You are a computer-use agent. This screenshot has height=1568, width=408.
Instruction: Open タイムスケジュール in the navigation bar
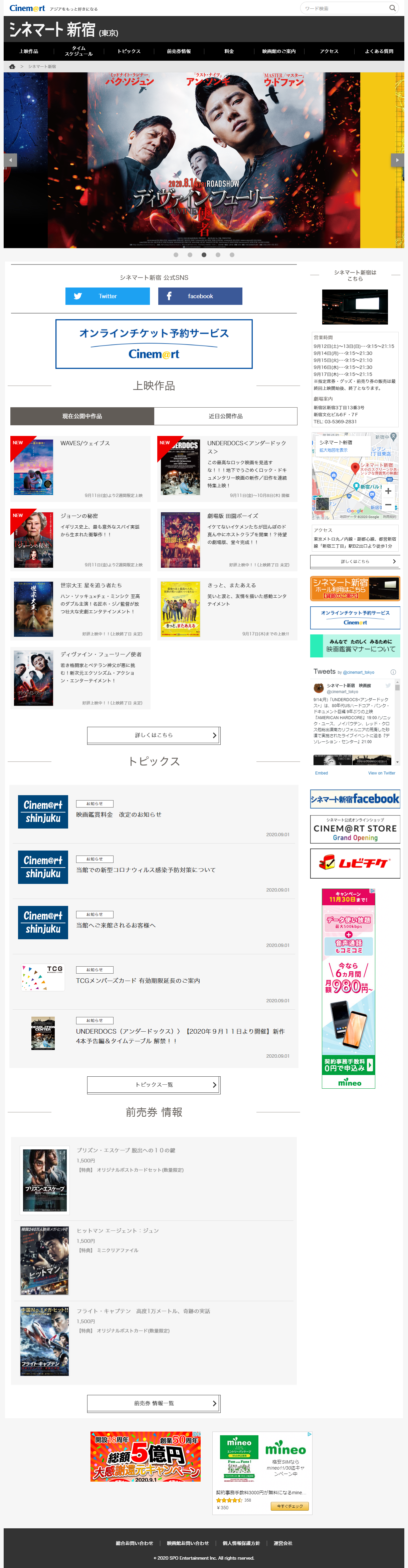[x=78, y=51]
